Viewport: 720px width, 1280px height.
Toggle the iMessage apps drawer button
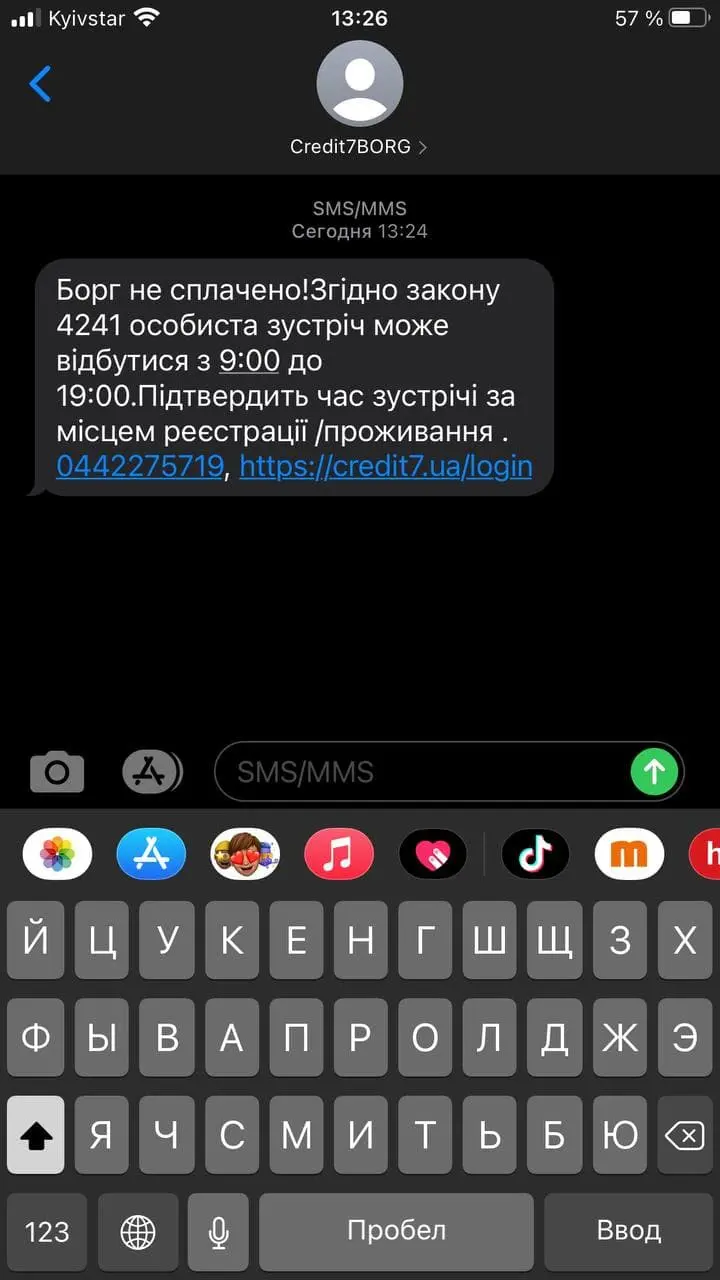pyautogui.click(x=152, y=772)
